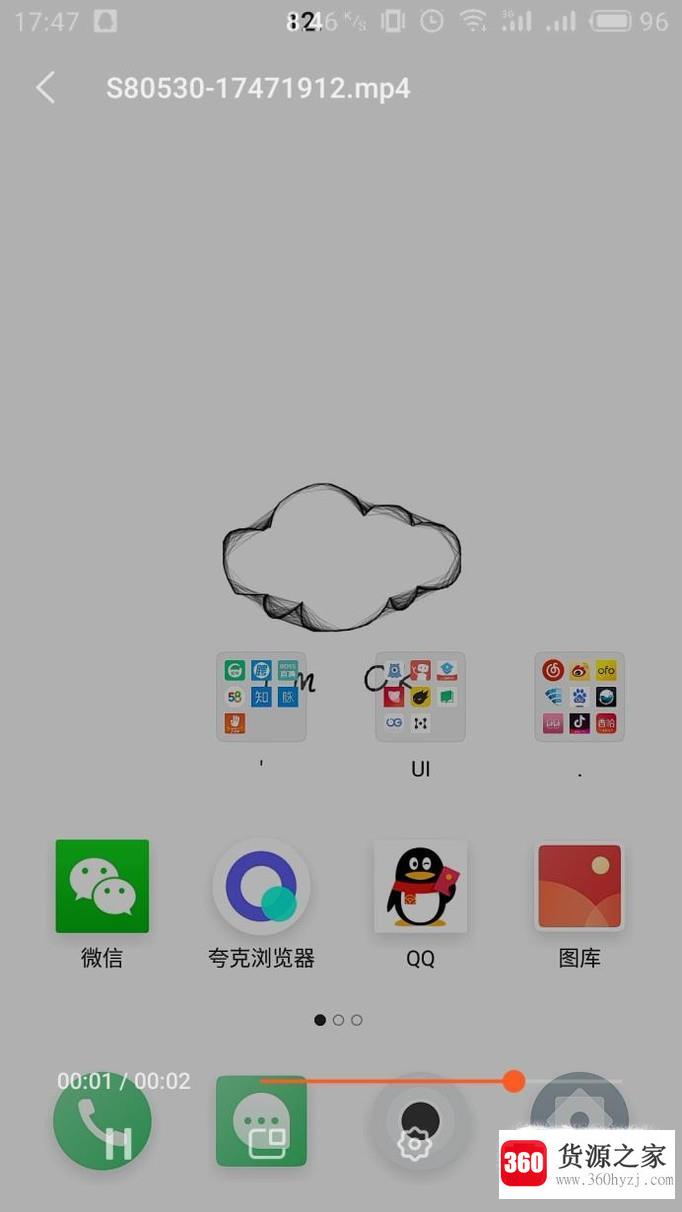This screenshot has width=682, height=1212.
Task: Tap the orange video progress slider
Action: coord(514,1081)
